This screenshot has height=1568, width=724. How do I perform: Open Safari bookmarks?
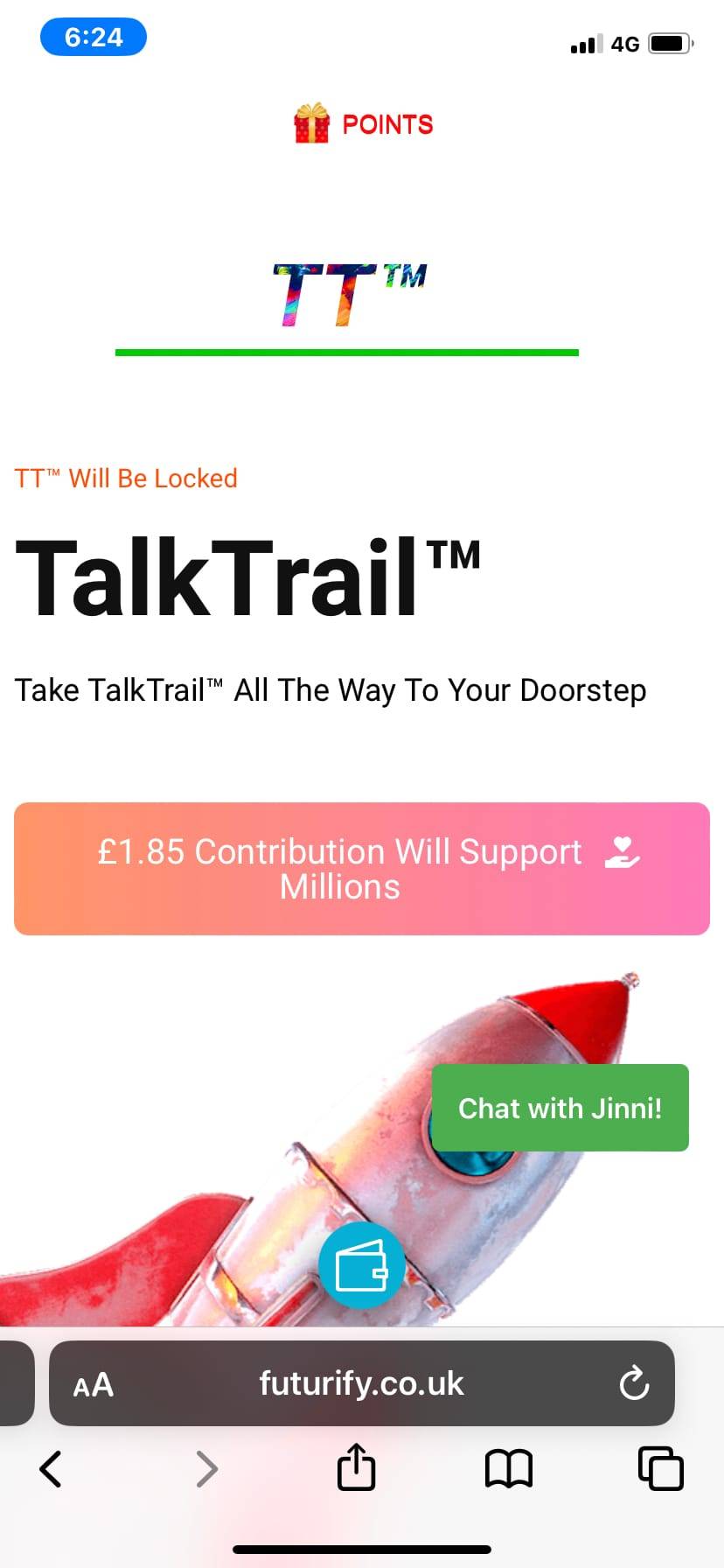pyautogui.click(x=508, y=1468)
